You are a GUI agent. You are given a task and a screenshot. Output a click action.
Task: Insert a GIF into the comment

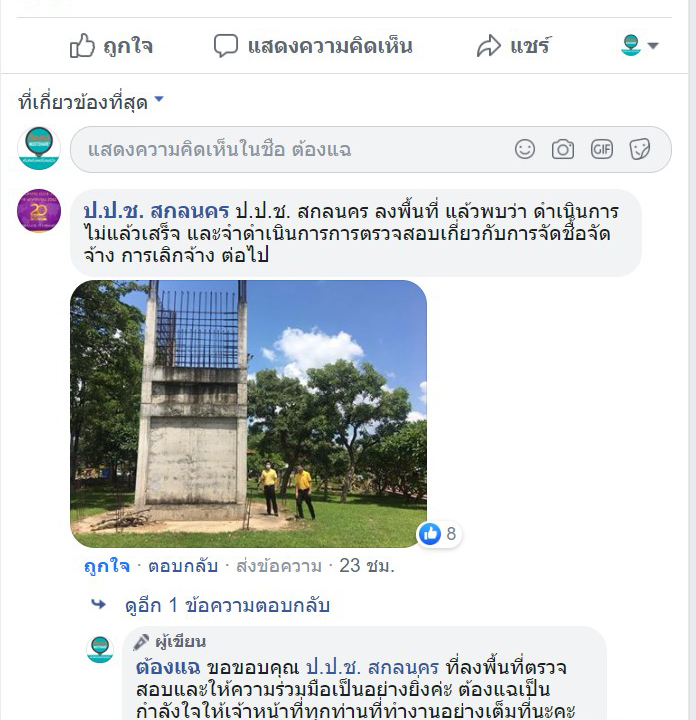pos(601,150)
